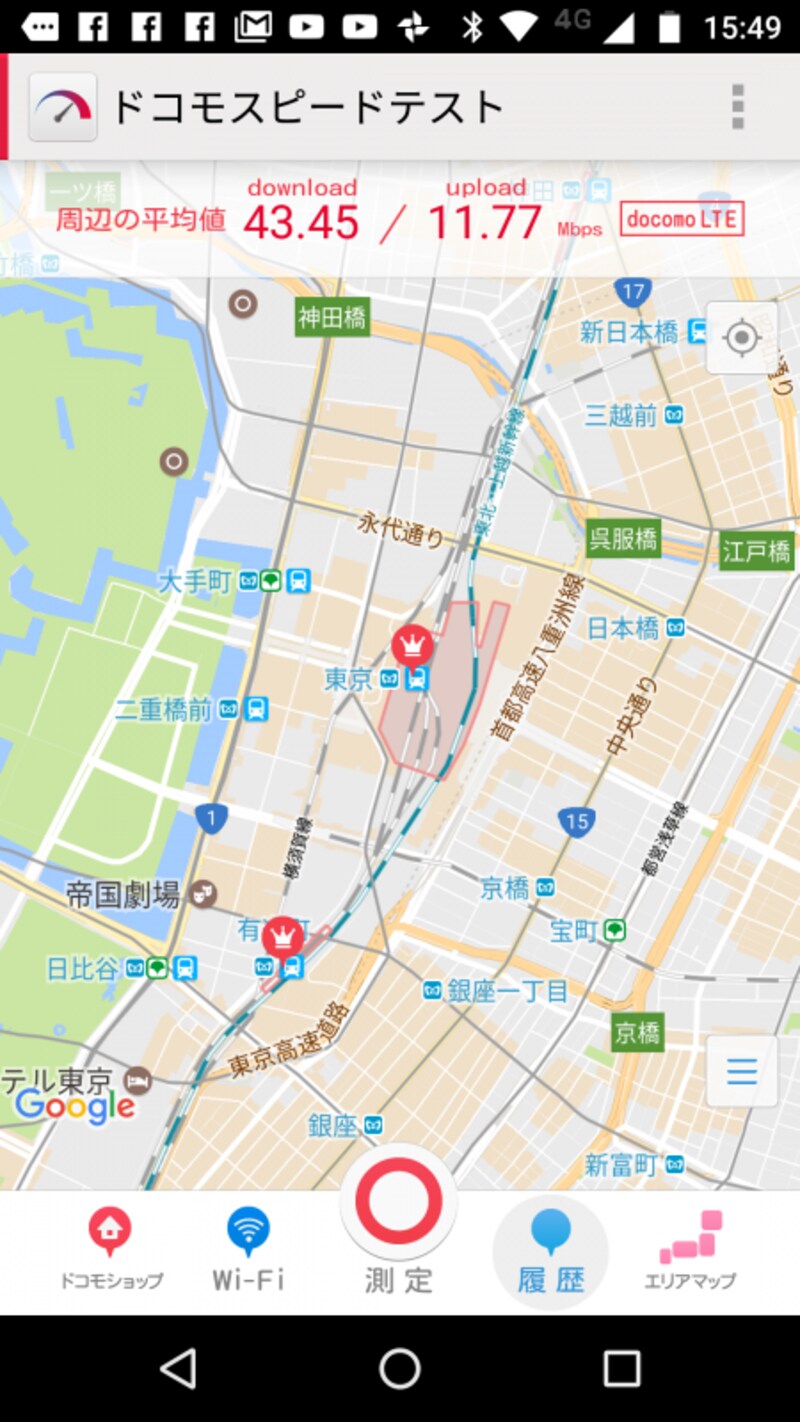Center map with my-location button
The height and width of the screenshot is (1422, 800).
742,338
